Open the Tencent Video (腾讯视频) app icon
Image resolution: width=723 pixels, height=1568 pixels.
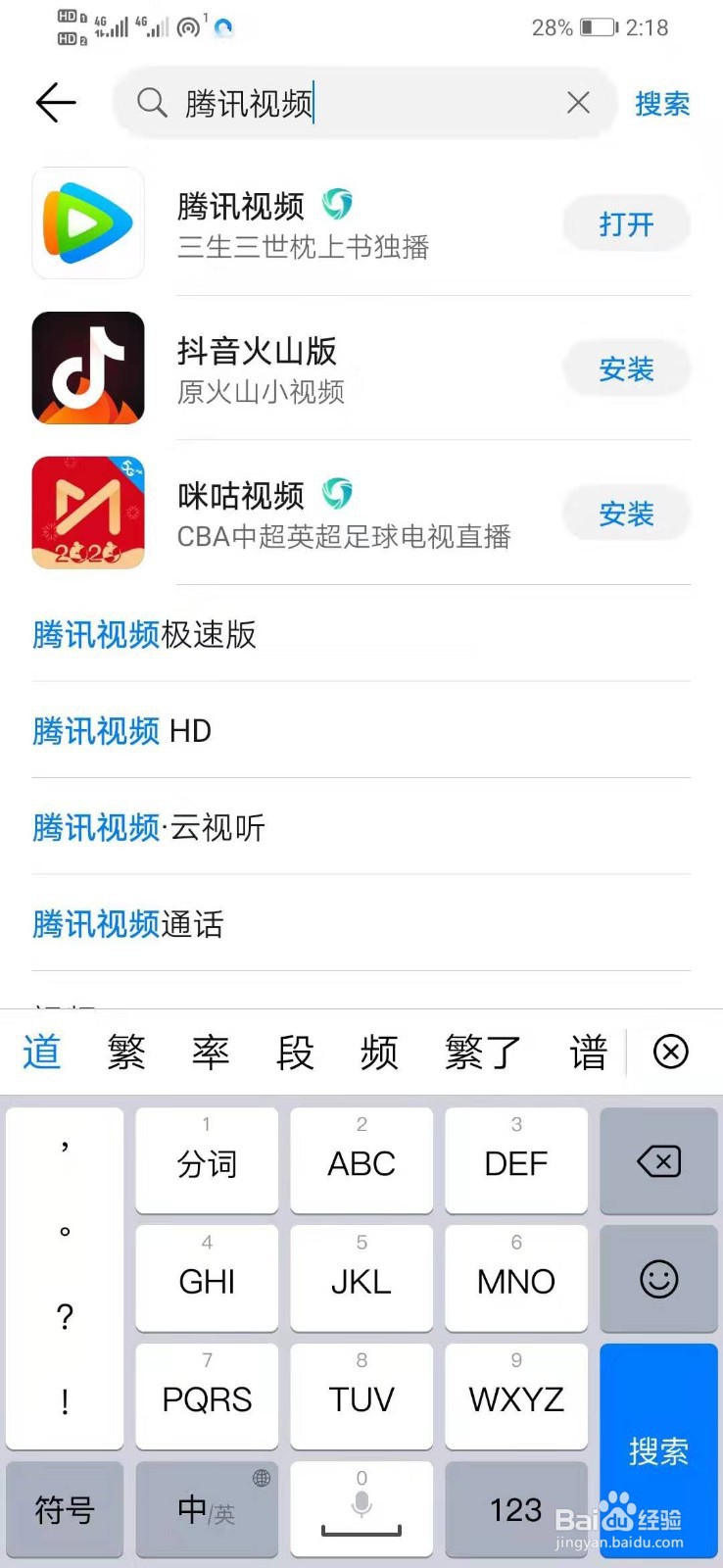[88, 222]
